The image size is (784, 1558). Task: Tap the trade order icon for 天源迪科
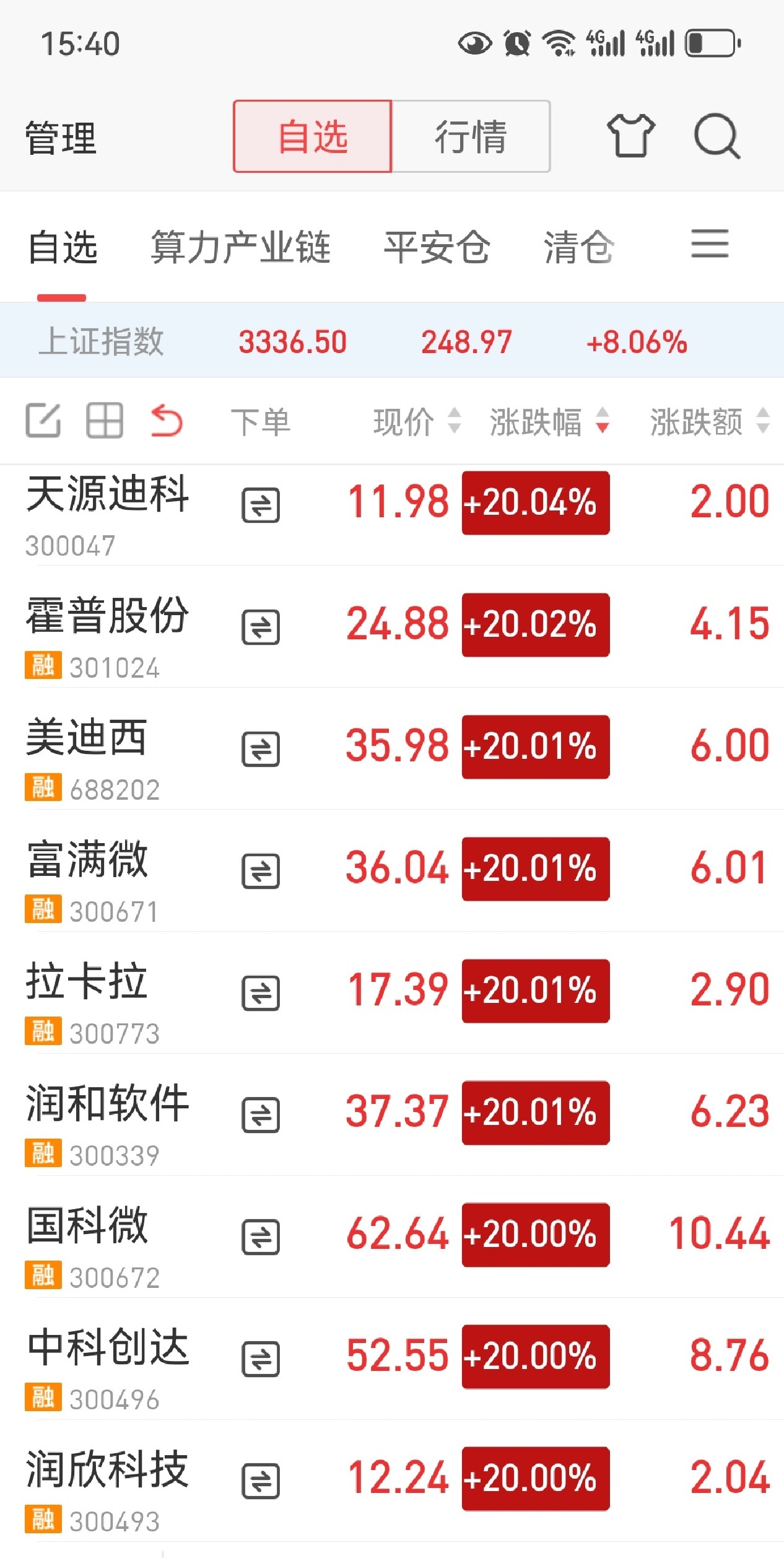[262, 504]
